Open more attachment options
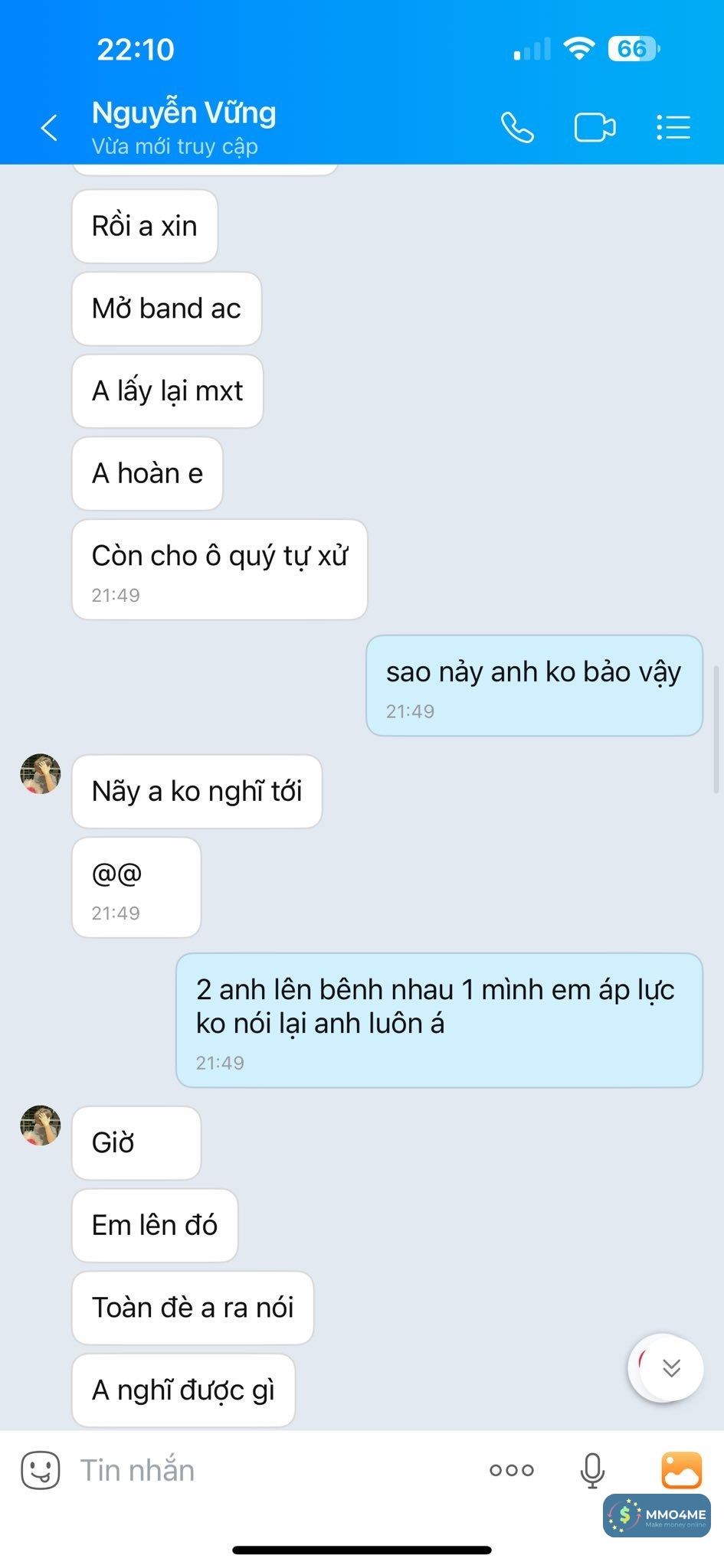This screenshot has height=1568, width=724. click(512, 1470)
